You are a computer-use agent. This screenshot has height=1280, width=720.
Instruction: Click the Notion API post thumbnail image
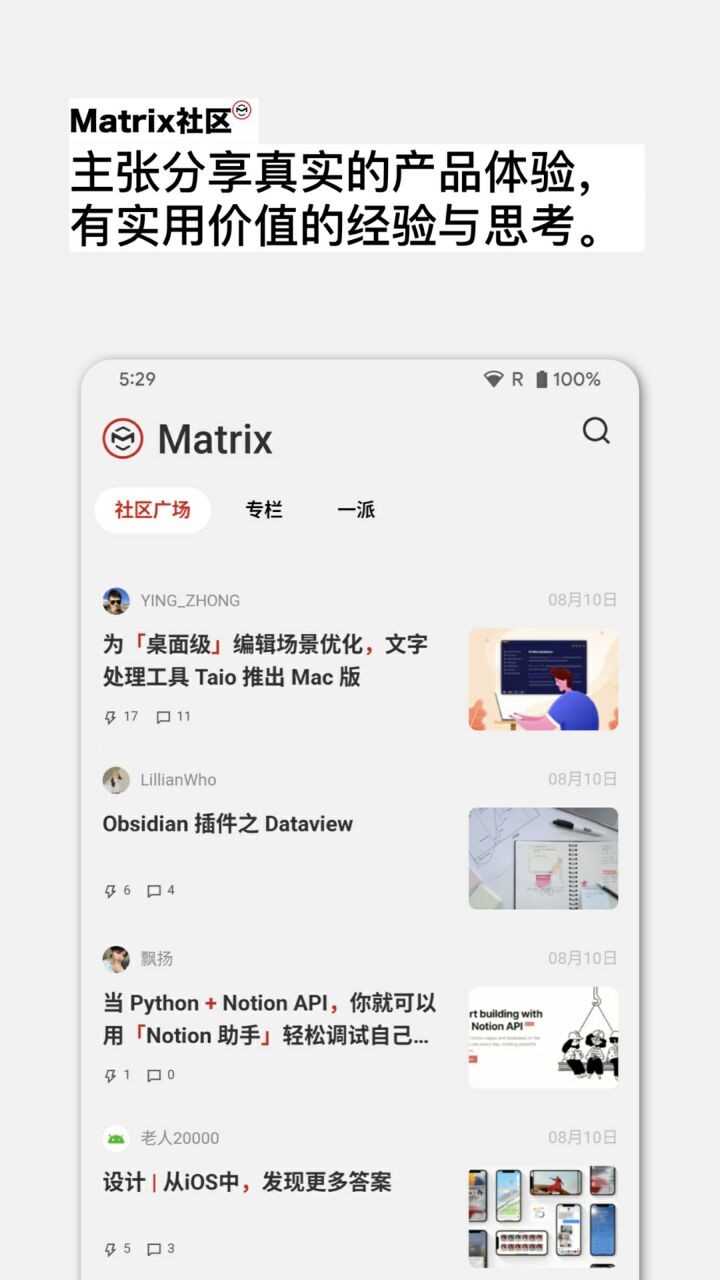(543, 1037)
